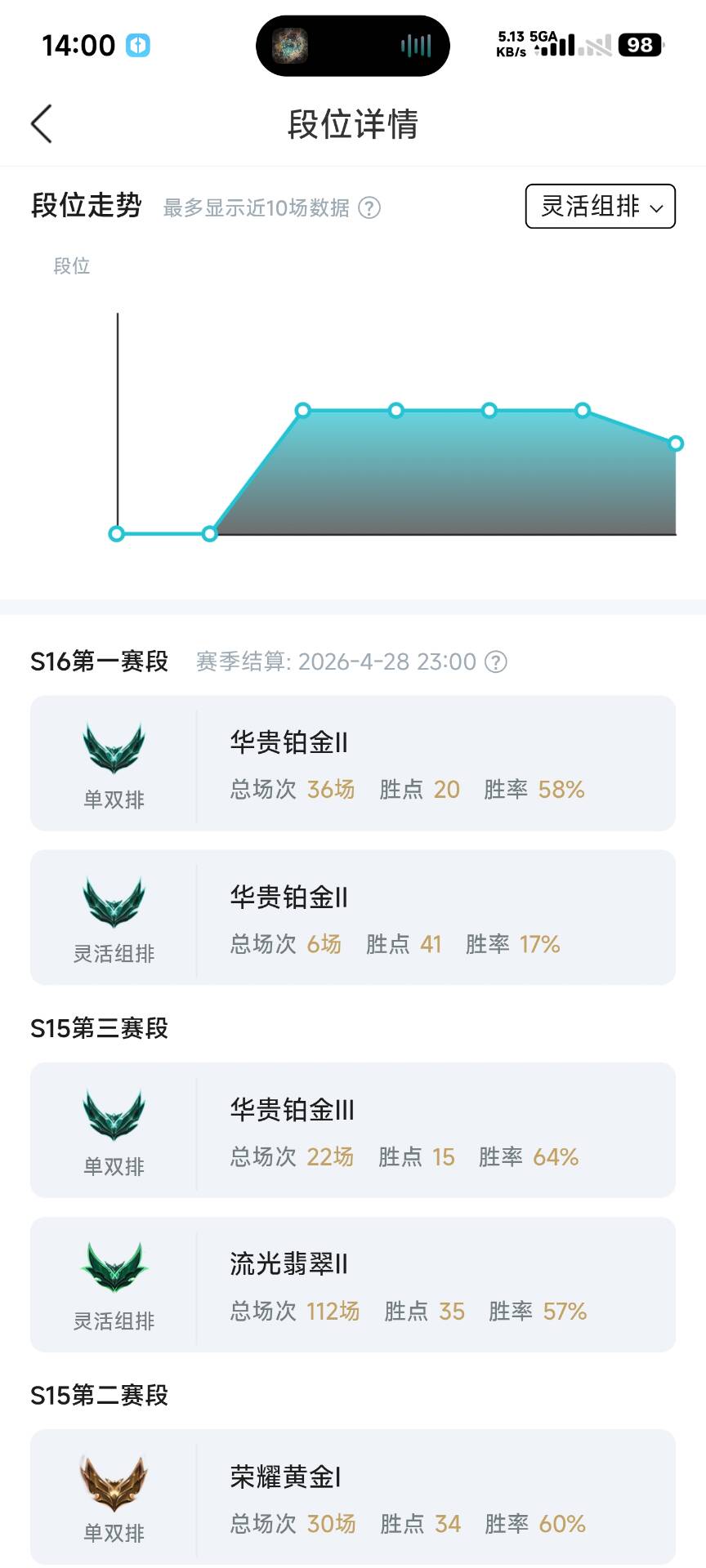Go back from 段位详情 page
This screenshot has width=706, height=1568.
pyautogui.click(x=42, y=124)
